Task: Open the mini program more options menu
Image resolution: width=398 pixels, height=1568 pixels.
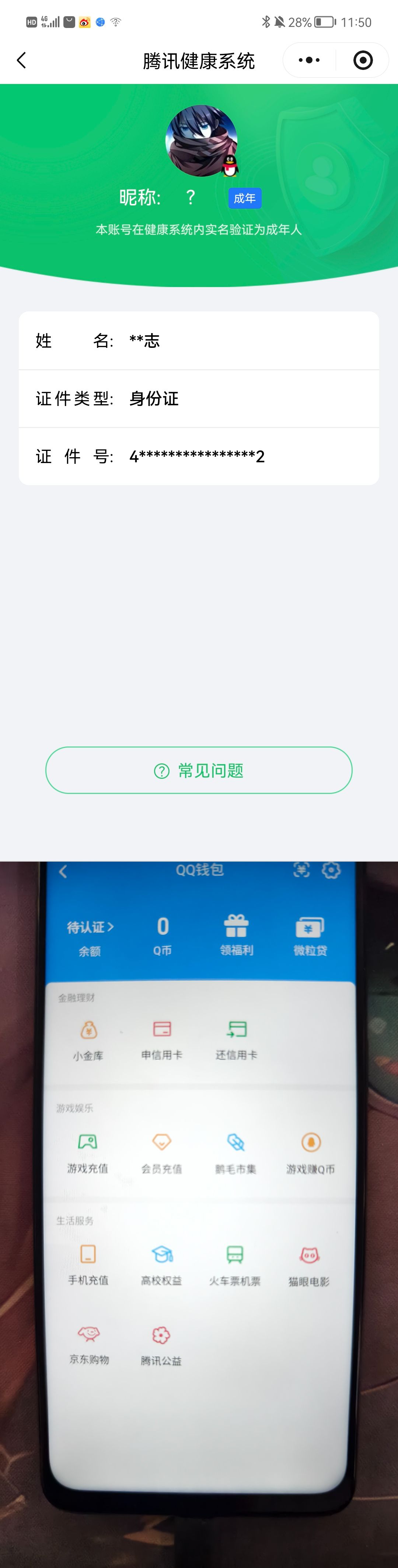Action: 309,60
